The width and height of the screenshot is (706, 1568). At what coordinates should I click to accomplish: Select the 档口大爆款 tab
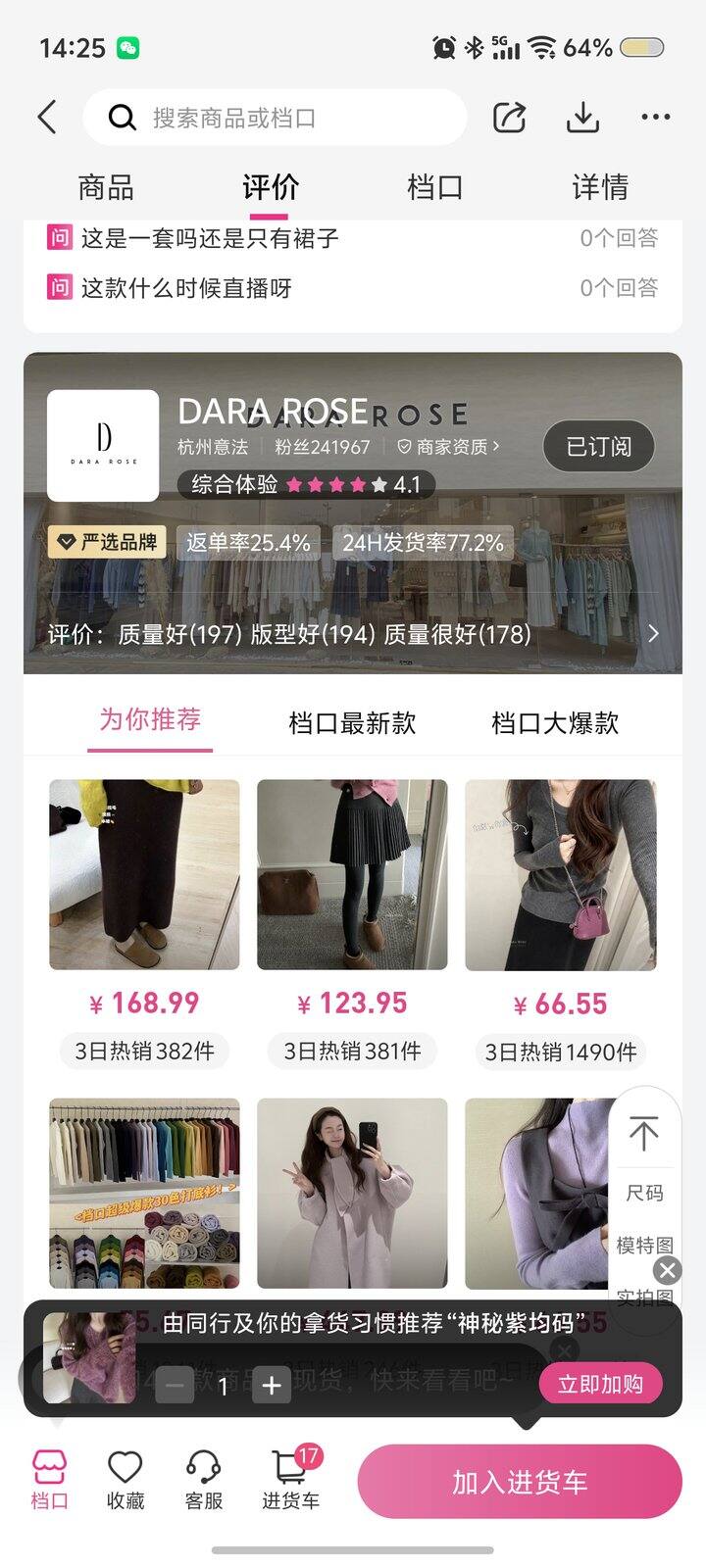click(x=554, y=723)
